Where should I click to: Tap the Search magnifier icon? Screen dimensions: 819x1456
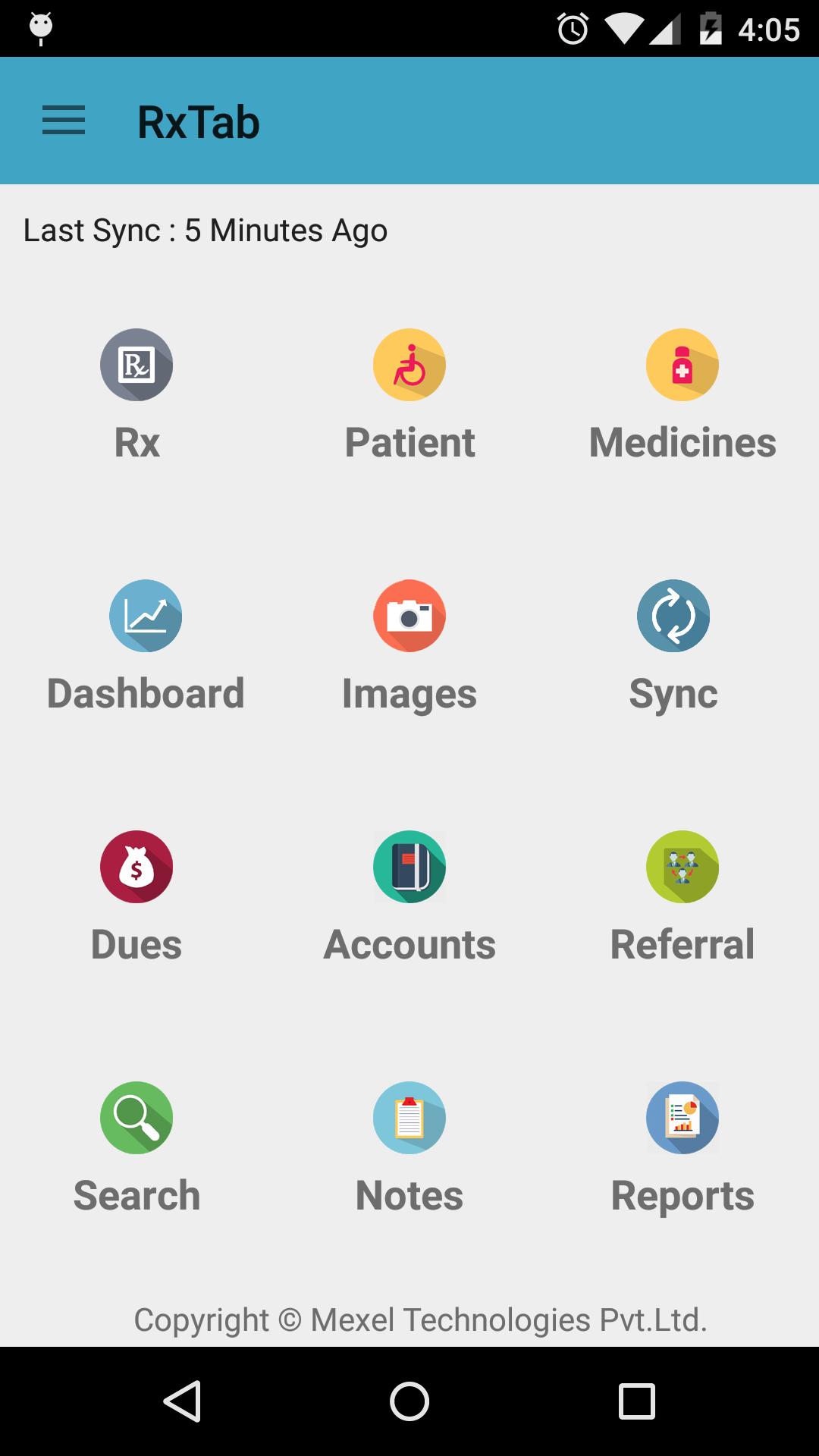click(136, 1119)
